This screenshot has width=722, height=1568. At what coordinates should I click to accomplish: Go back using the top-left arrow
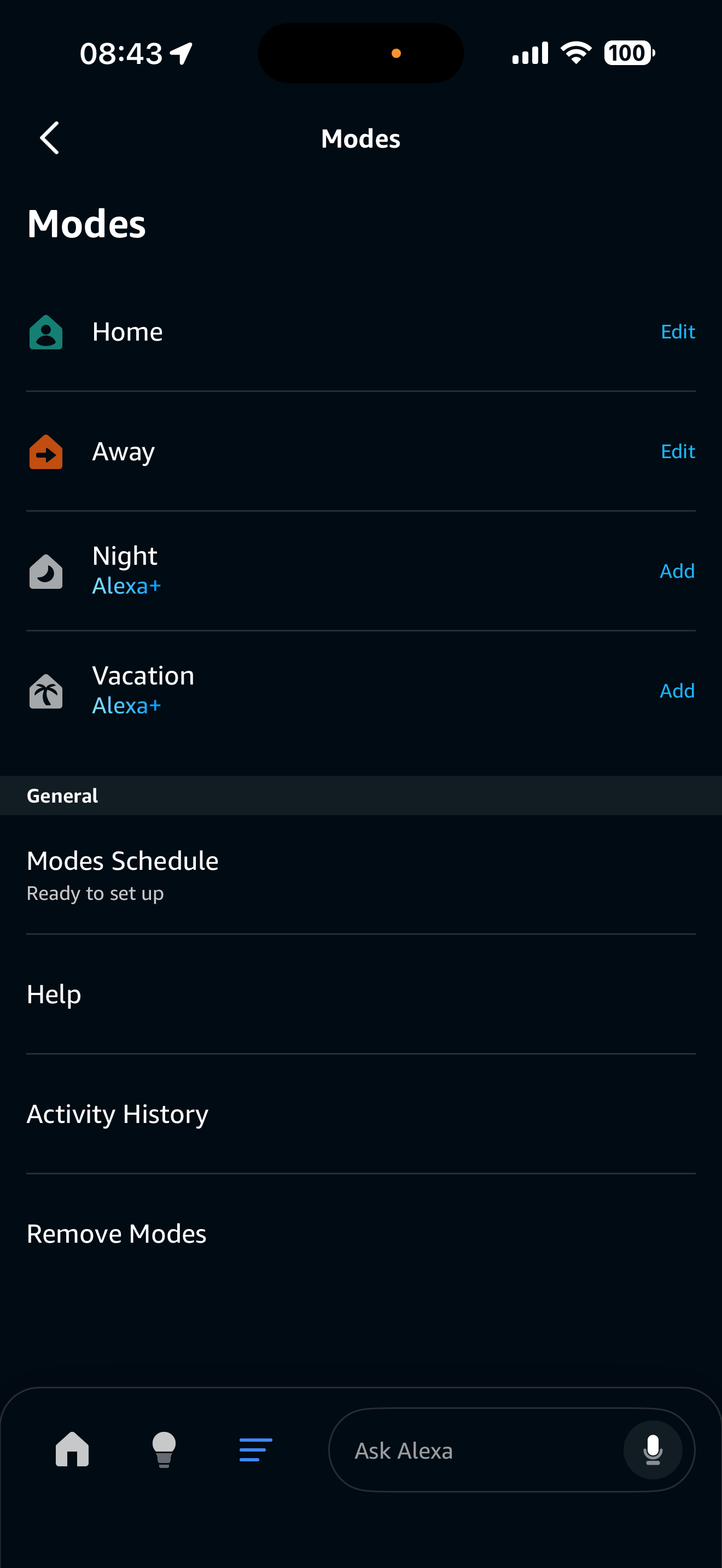(x=50, y=138)
